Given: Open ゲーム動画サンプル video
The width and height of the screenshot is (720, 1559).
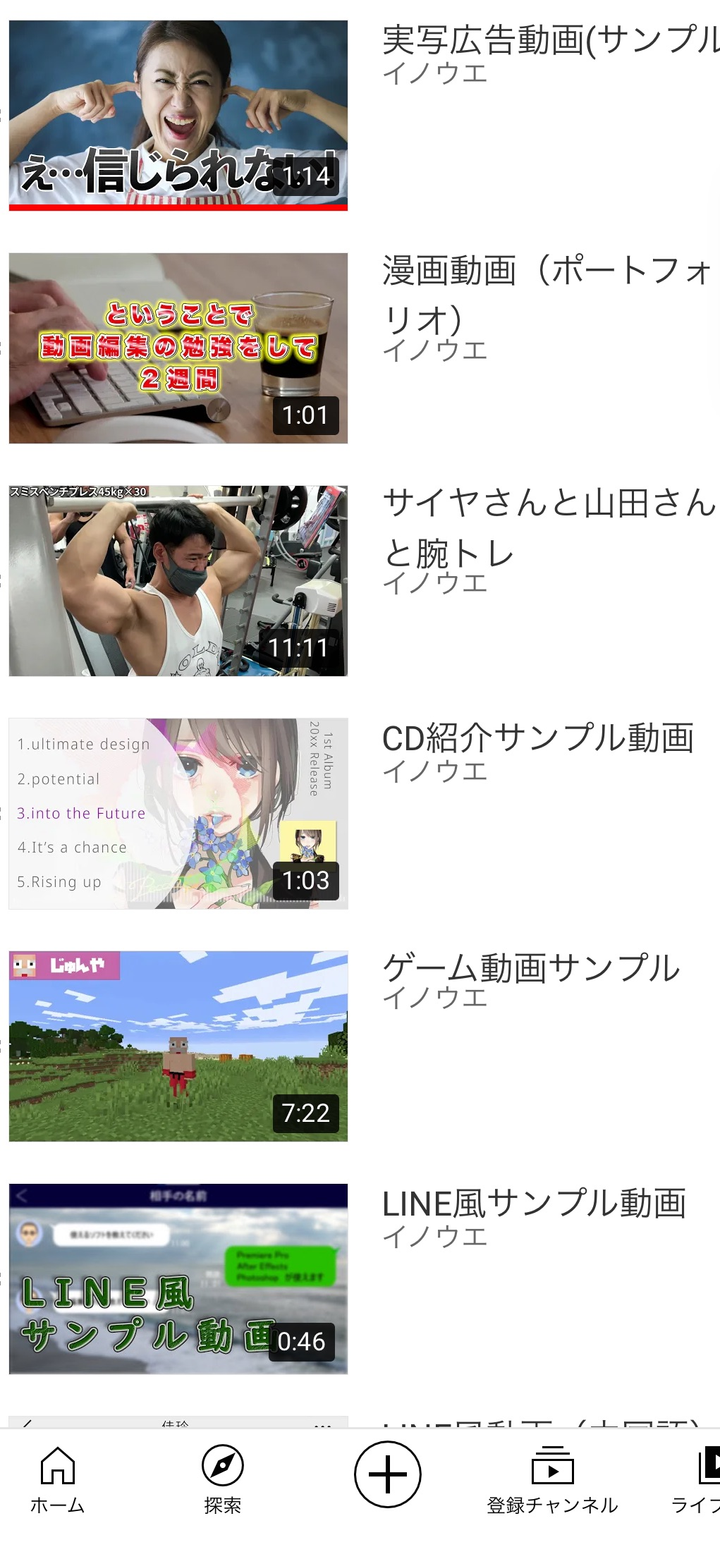Looking at the screenshot, I should point(178,1045).
